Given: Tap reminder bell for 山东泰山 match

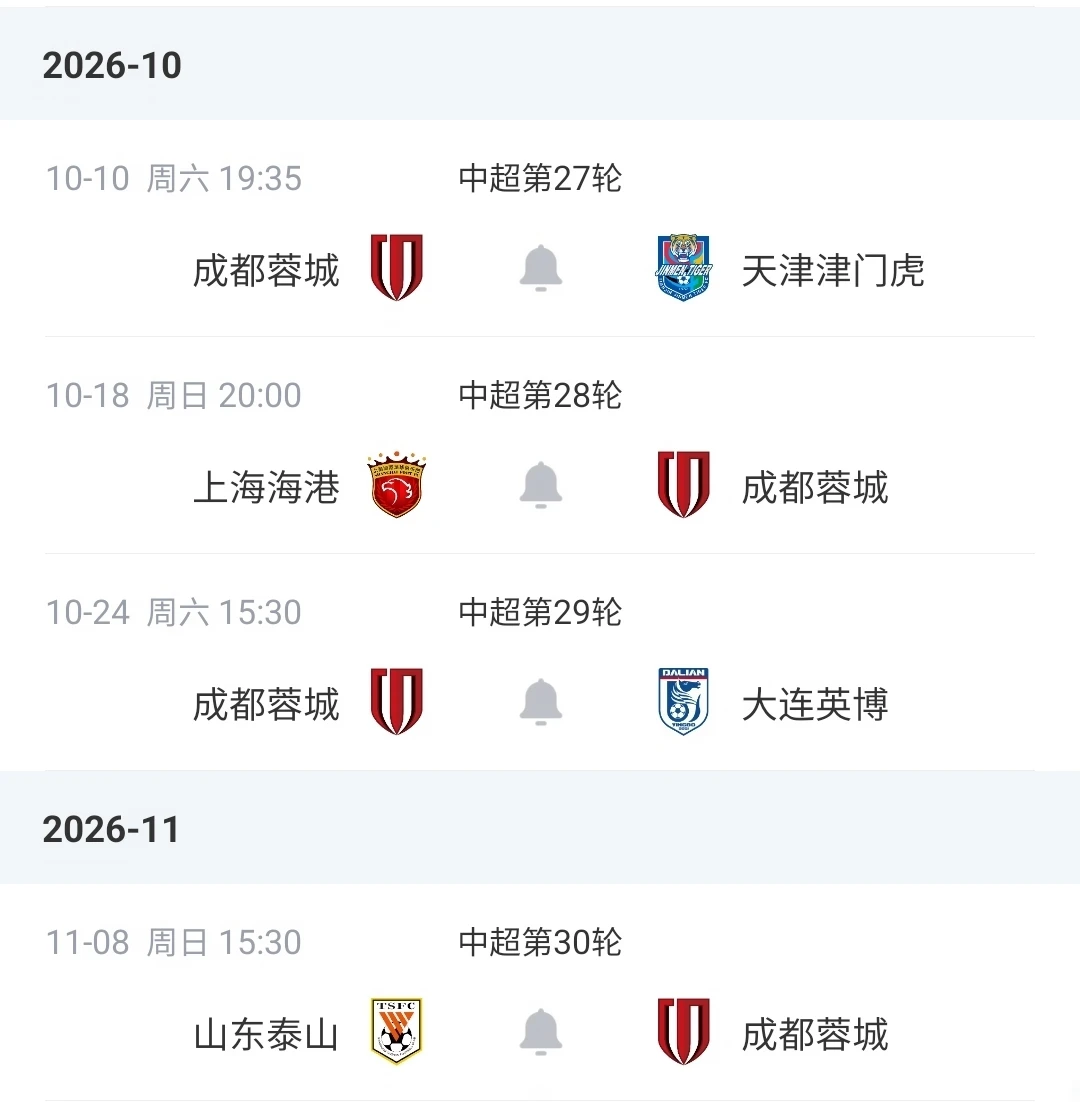Looking at the screenshot, I should (x=540, y=1032).
